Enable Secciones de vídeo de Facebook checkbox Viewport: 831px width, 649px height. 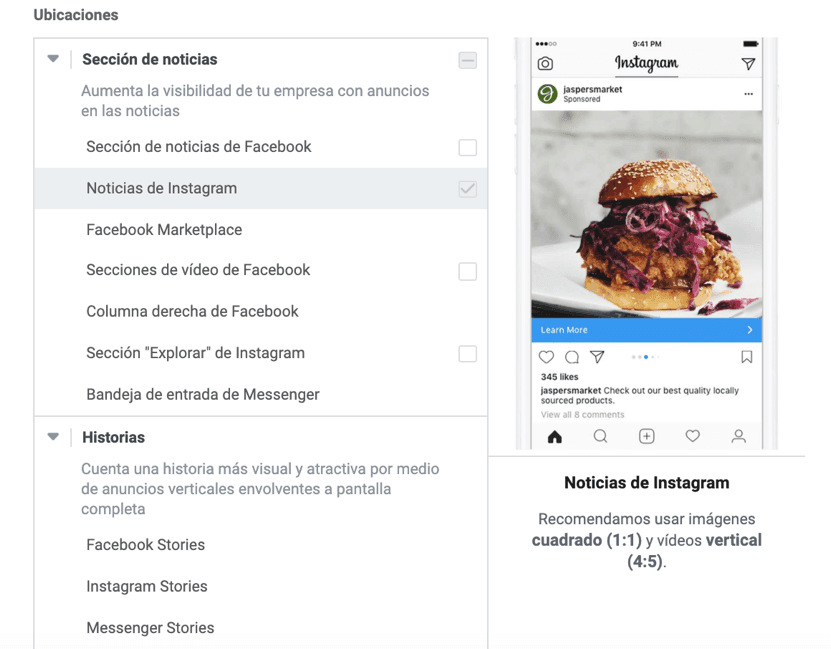coord(467,271)
